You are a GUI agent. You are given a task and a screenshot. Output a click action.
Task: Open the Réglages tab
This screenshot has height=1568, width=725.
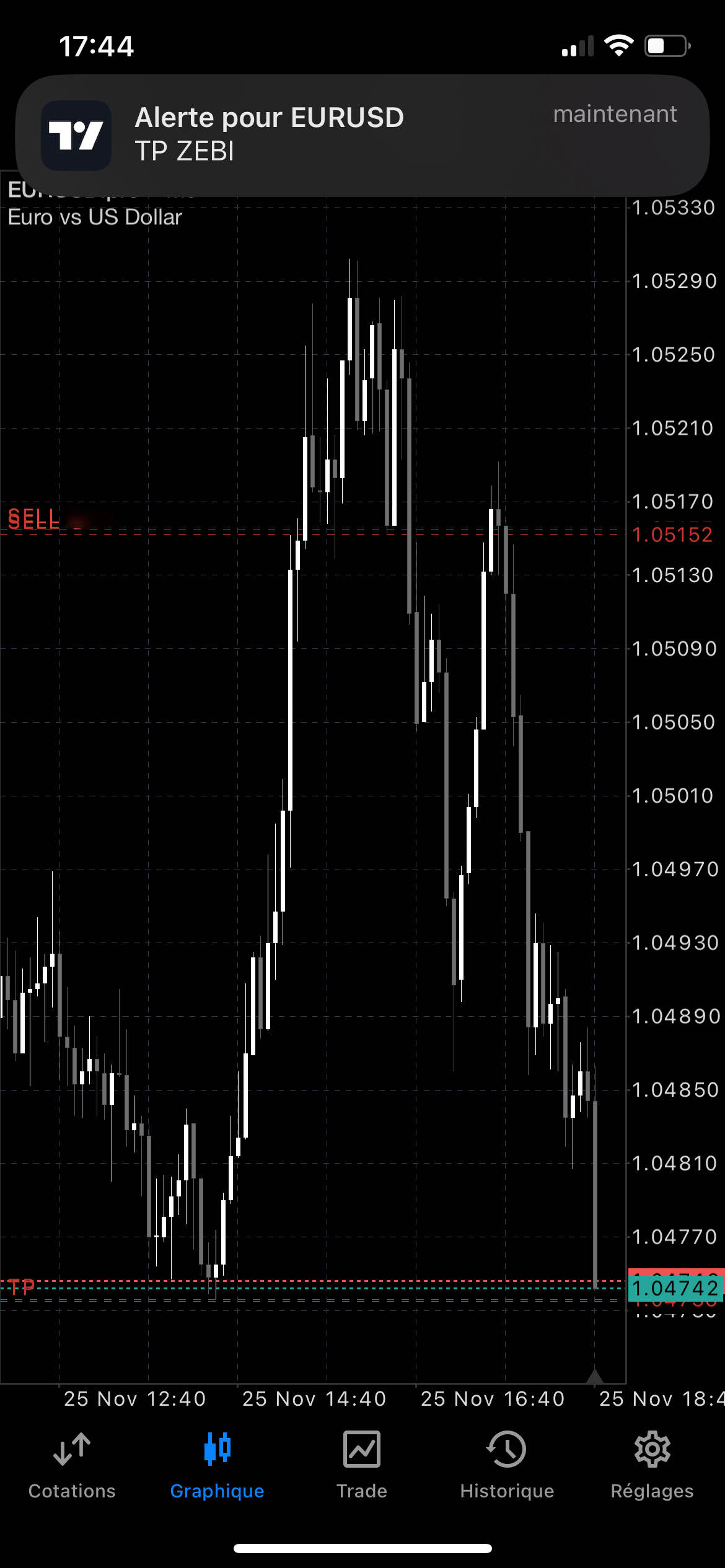pyautogui.click(x=652, y=1465)
